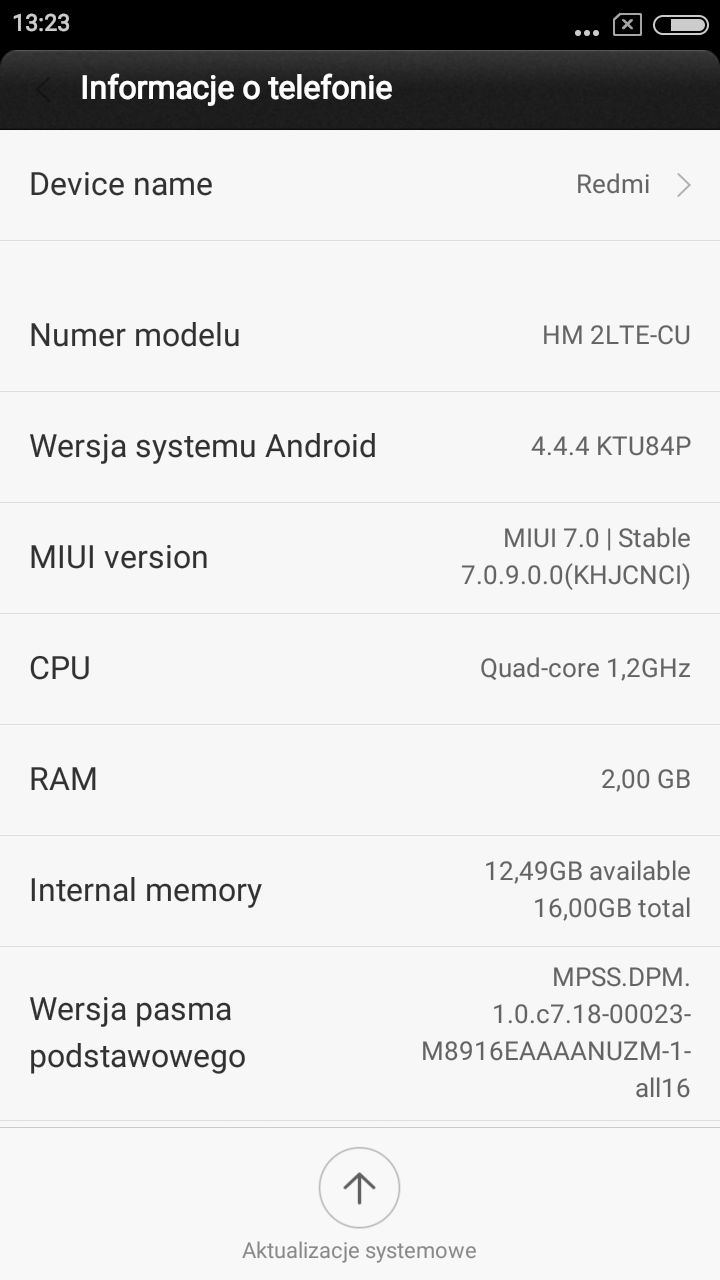Tap the Aktualizacje systemowe update button
The height and width of the screenshot is (1280, 720).
[359, 1188]
